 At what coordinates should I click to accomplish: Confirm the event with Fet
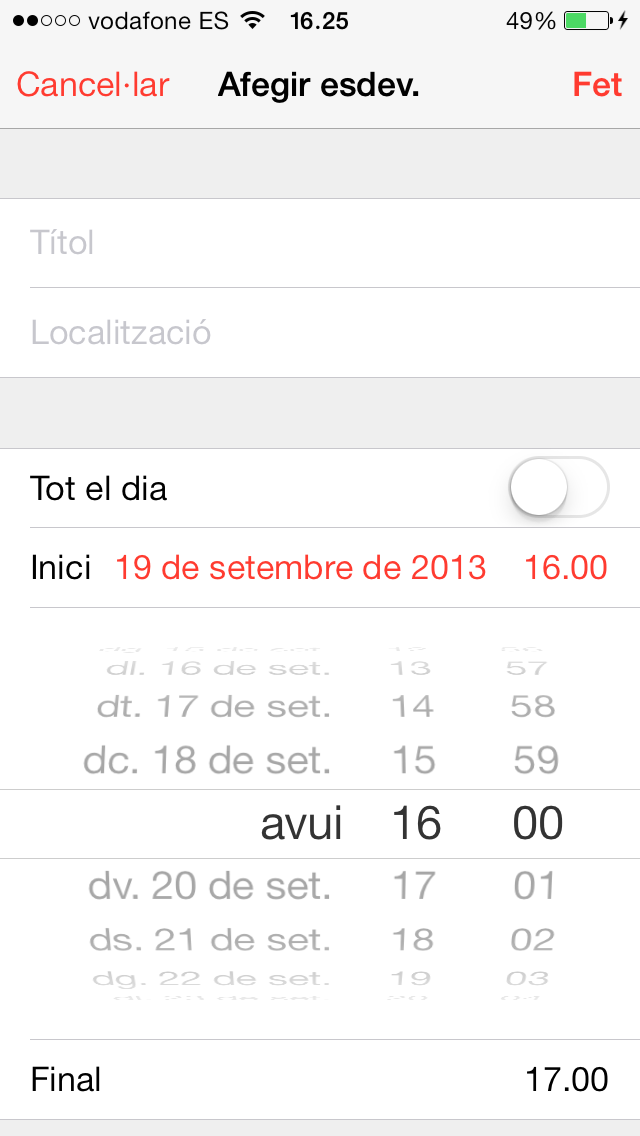tap(597, 85)
